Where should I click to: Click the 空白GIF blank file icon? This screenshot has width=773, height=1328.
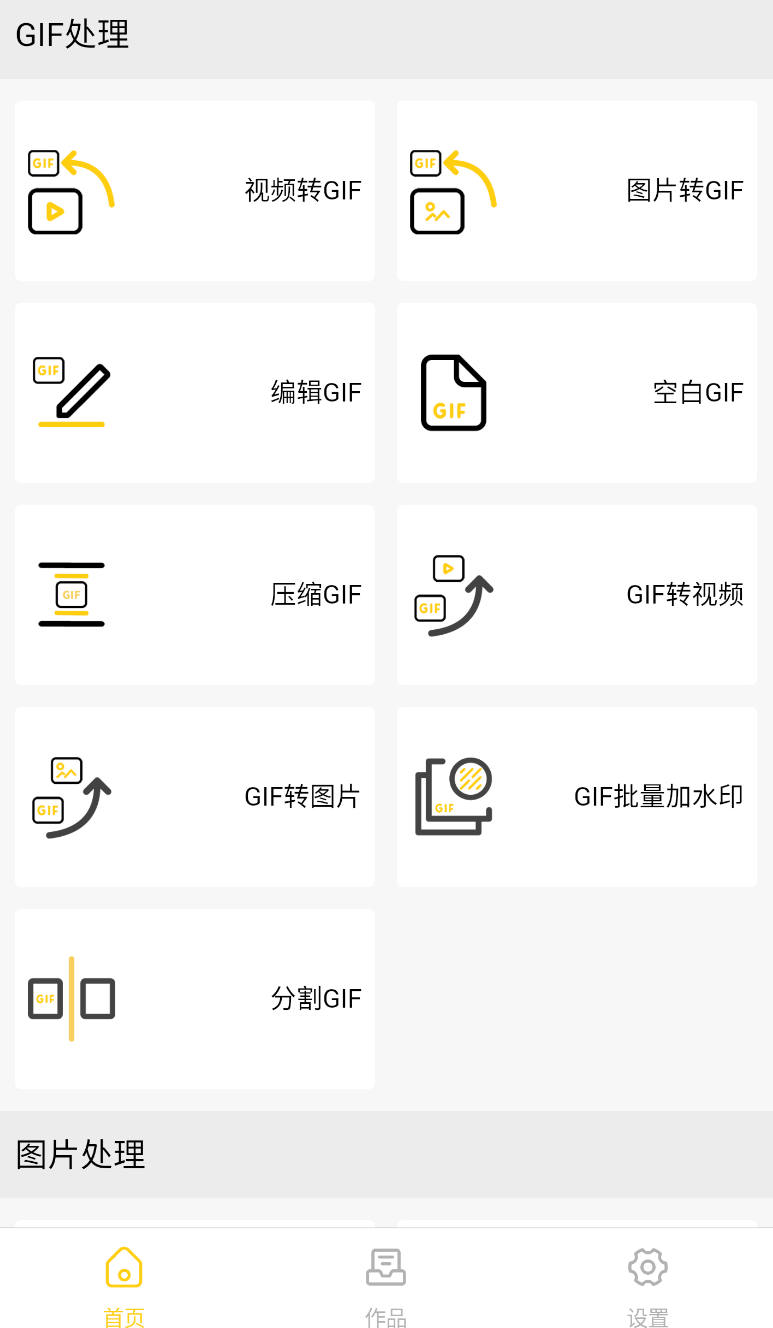[453, 392]
